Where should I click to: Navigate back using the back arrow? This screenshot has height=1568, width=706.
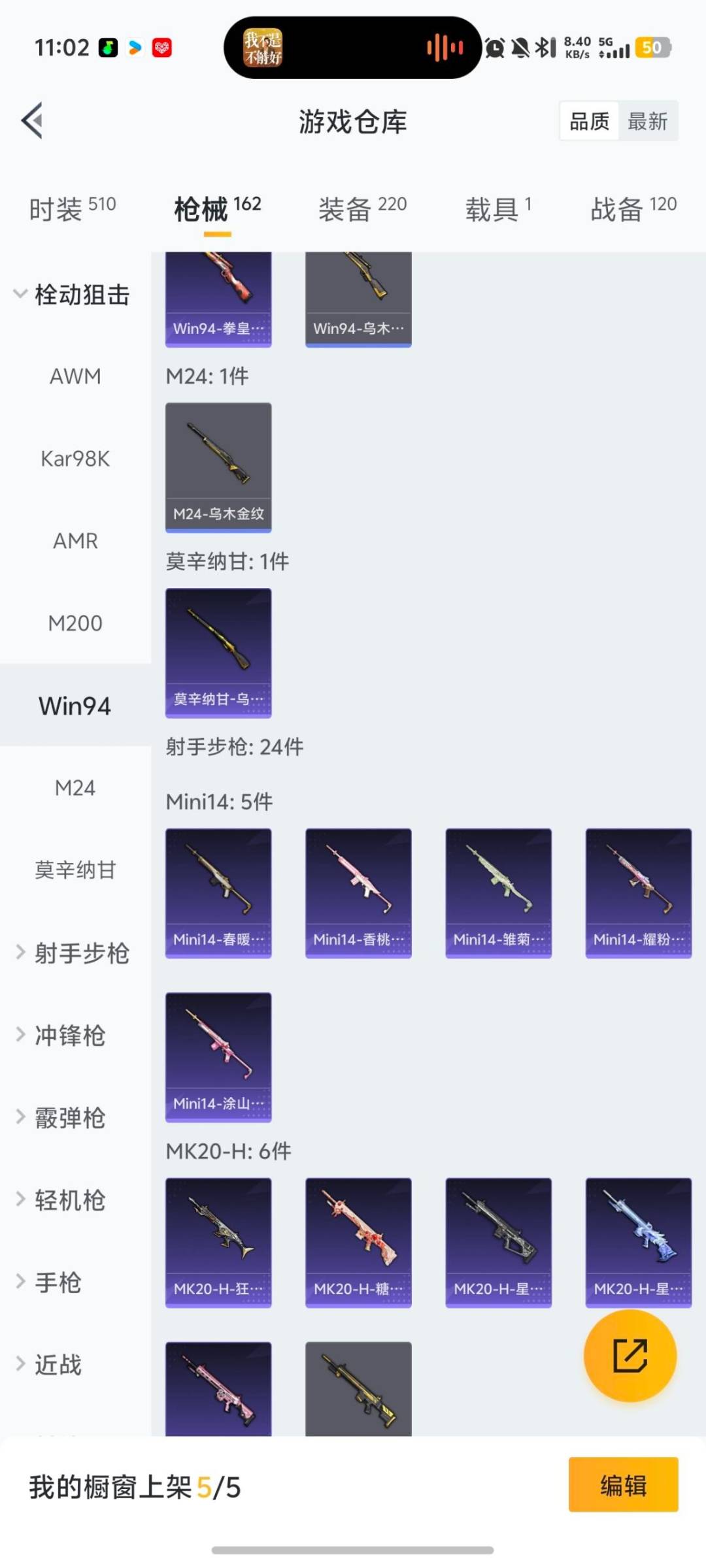(x=31, y=121)
